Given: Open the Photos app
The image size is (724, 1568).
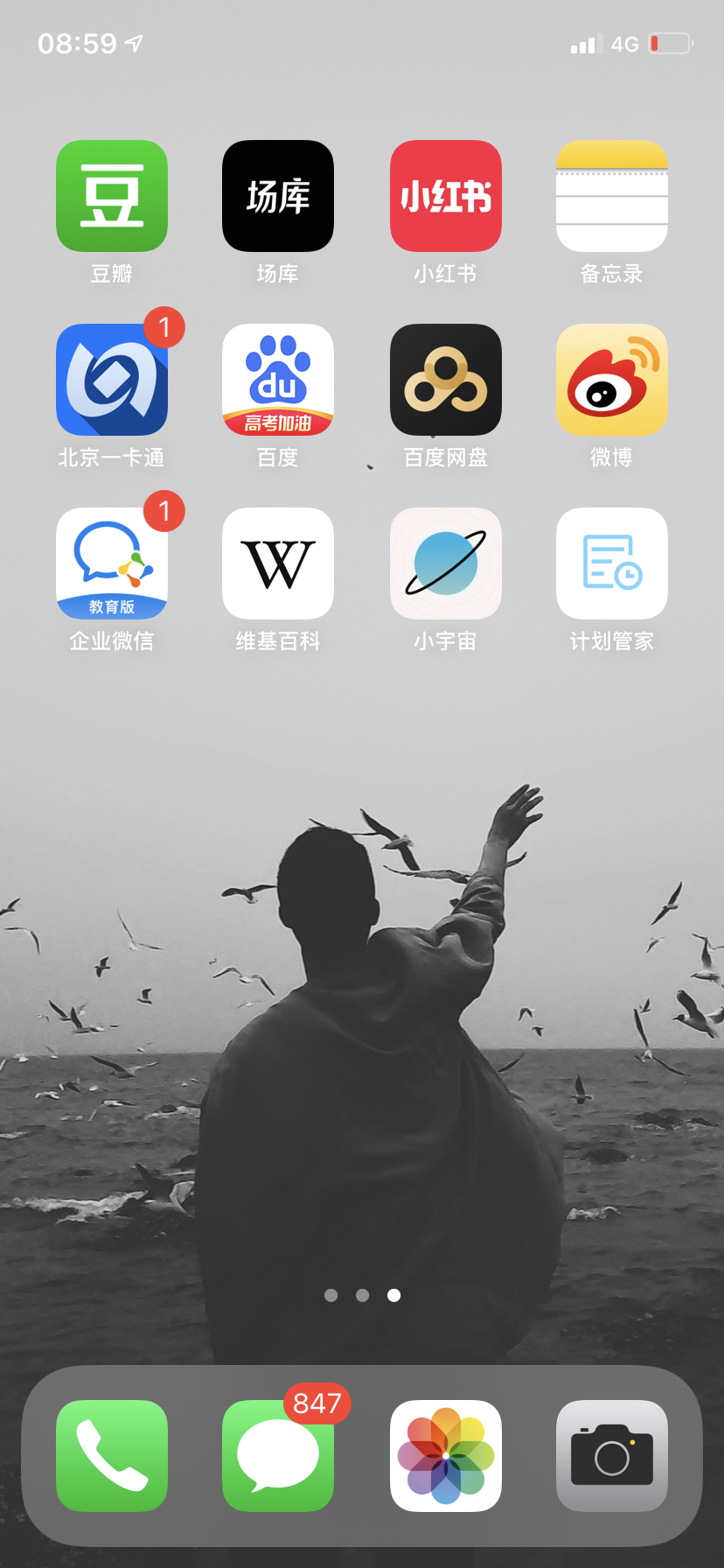Looking at the screenshot, I should (446, 1456).
